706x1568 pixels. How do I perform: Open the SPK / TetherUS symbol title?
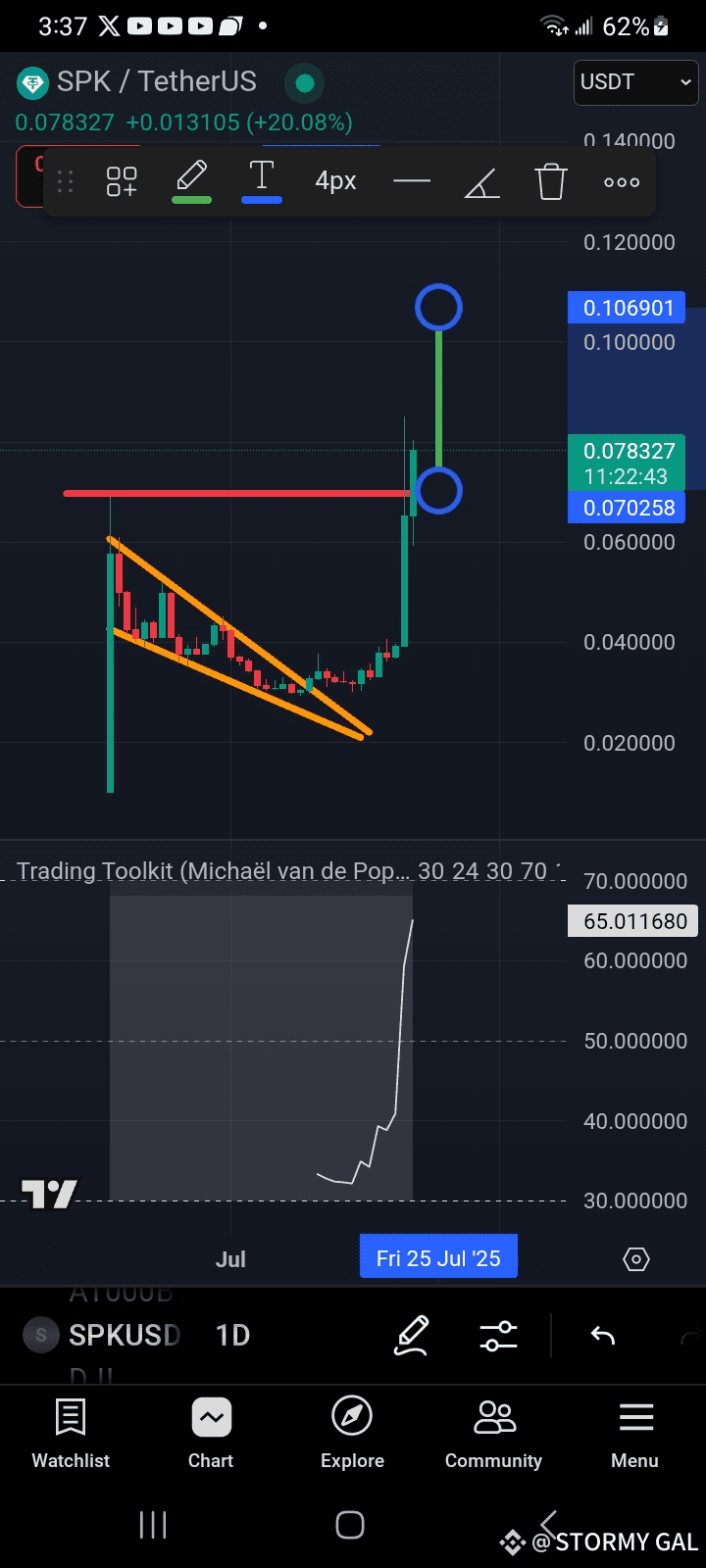(157, 81)
